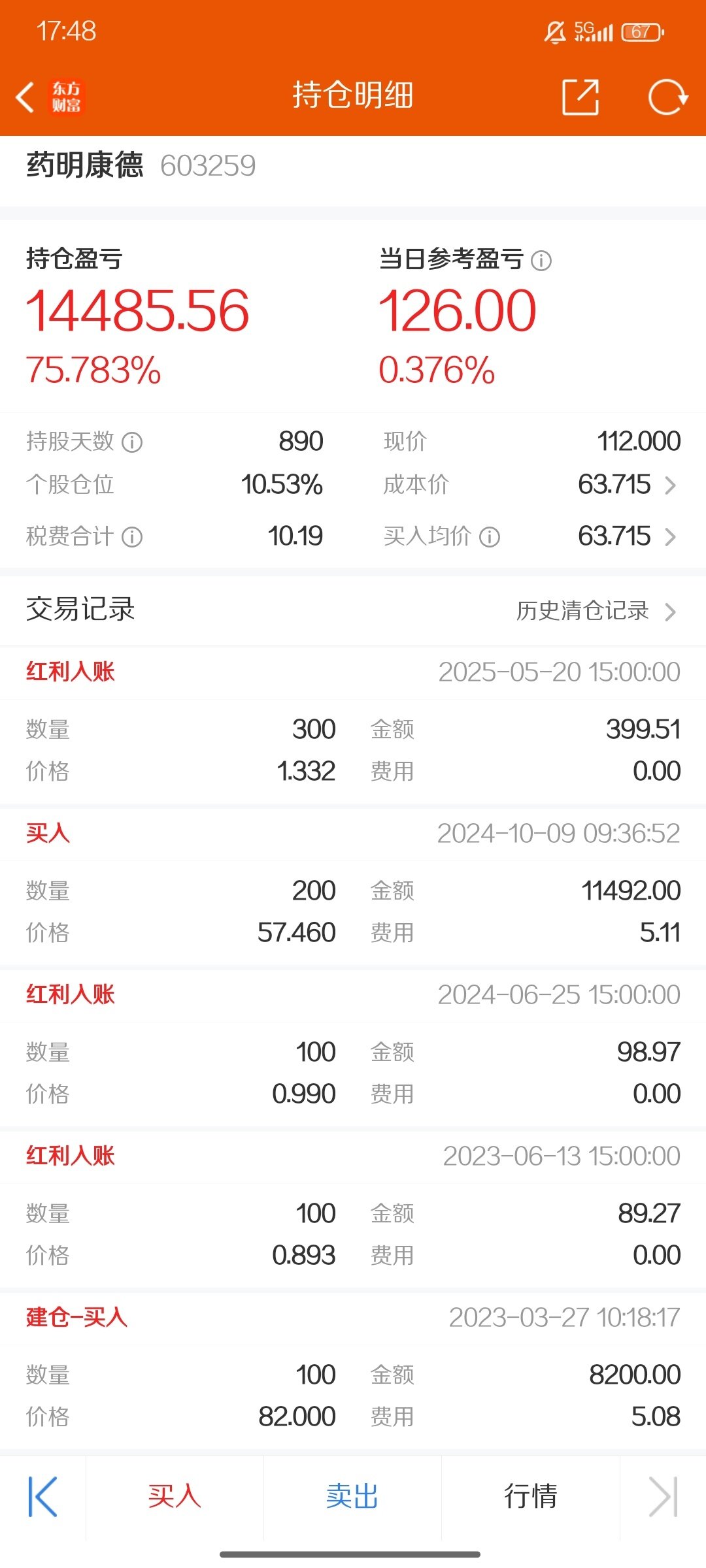Open 行情 quotes page
The height and width of the screenshot is (1568, 706).
pos(530,1496)
